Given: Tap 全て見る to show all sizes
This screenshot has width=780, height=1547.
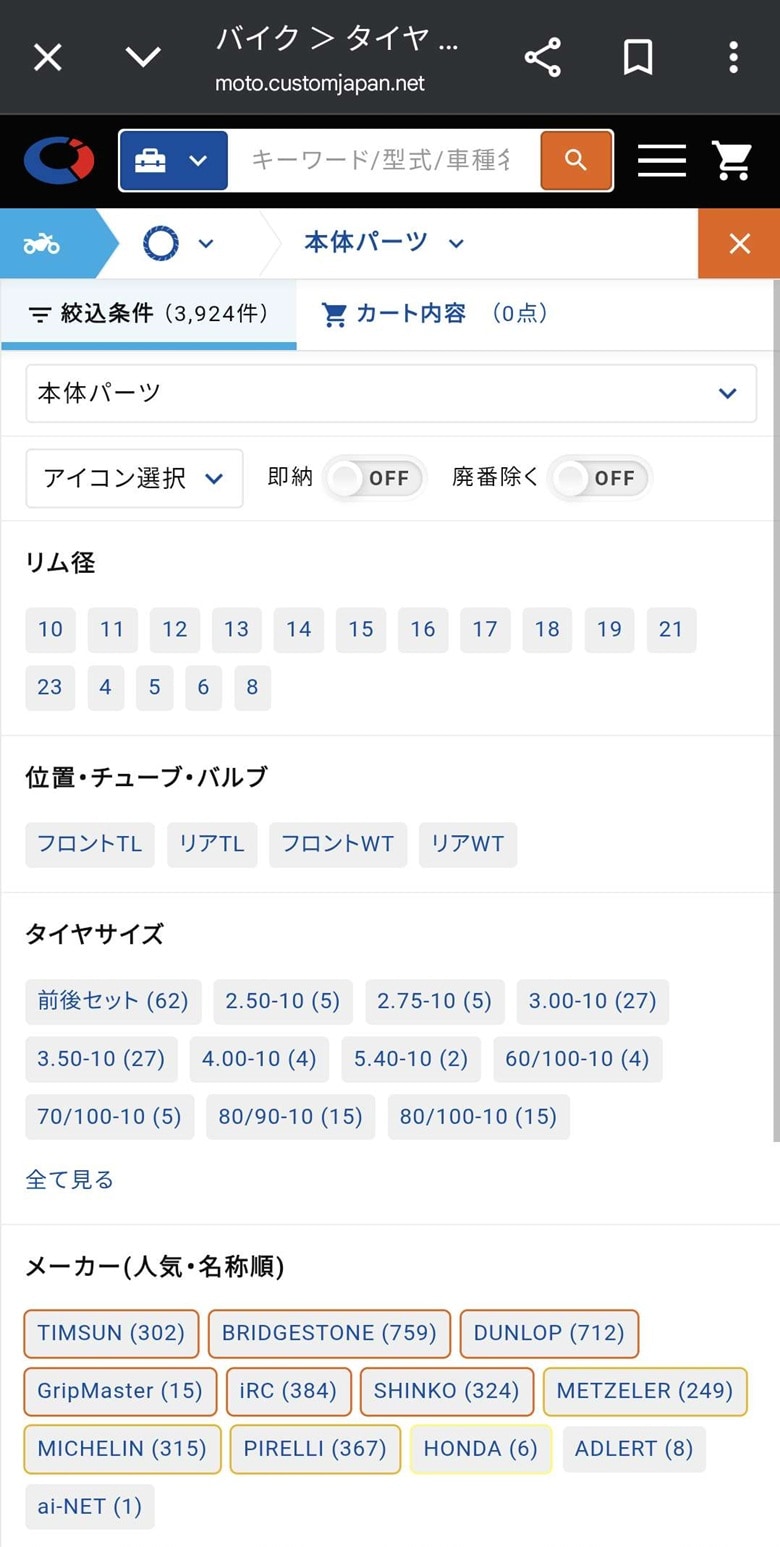Looking at the screenshot, I should point(69,1180).
